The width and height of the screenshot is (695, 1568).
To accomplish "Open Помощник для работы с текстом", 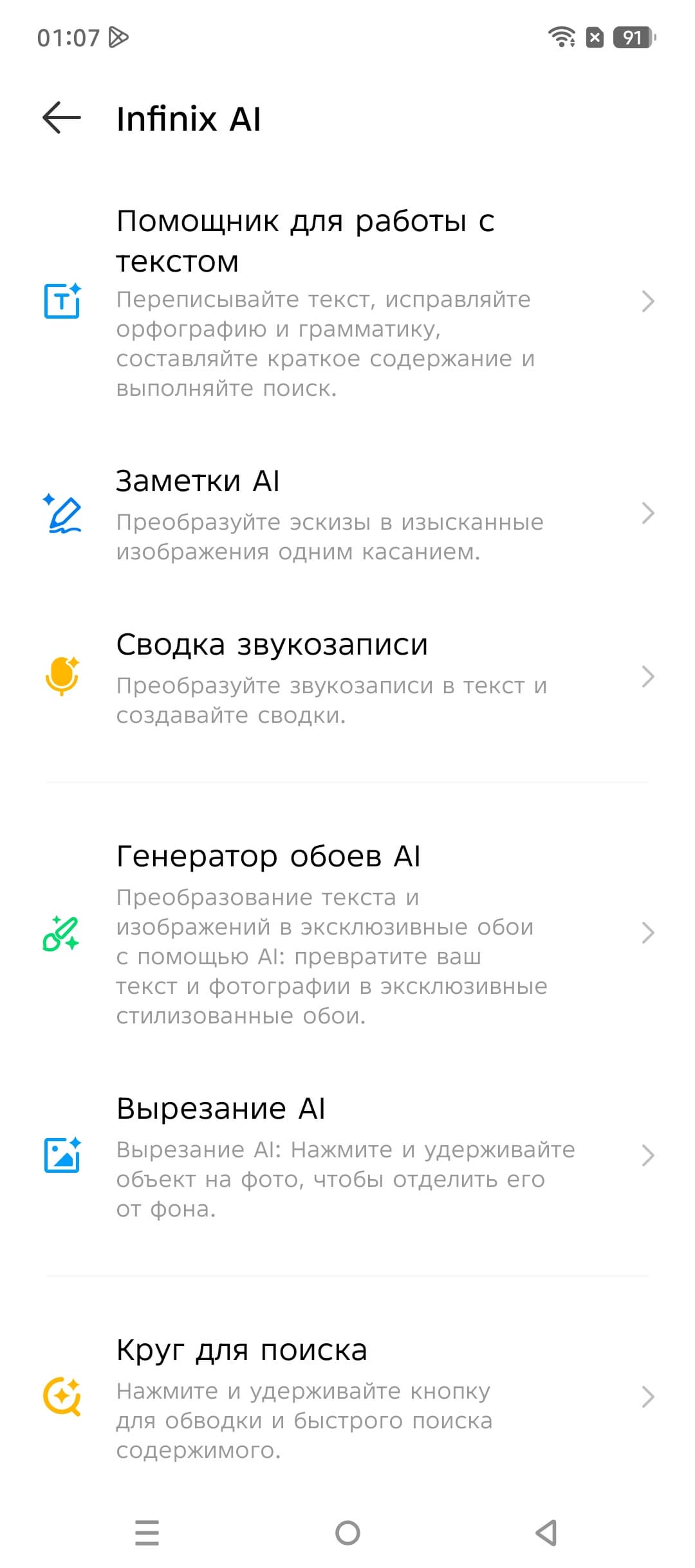I will [x=347, y=301].
